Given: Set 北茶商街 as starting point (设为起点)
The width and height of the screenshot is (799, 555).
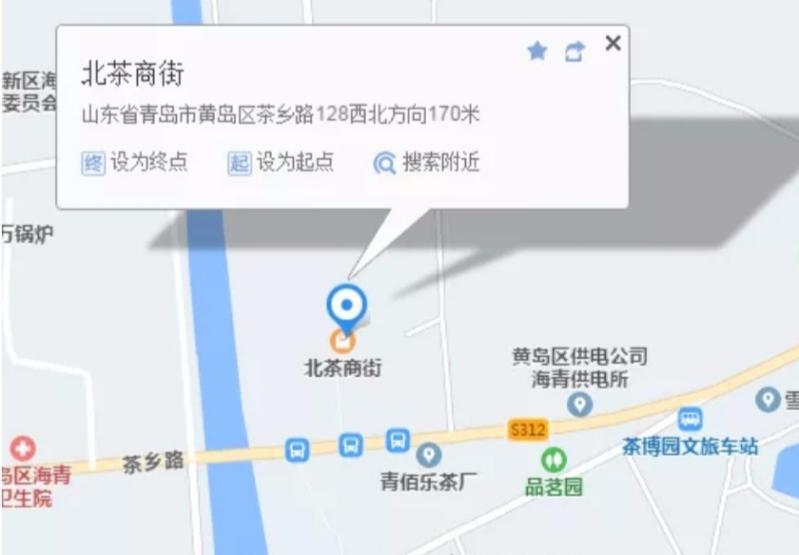Looking at the screenshot, I should [x=281, y=163].
